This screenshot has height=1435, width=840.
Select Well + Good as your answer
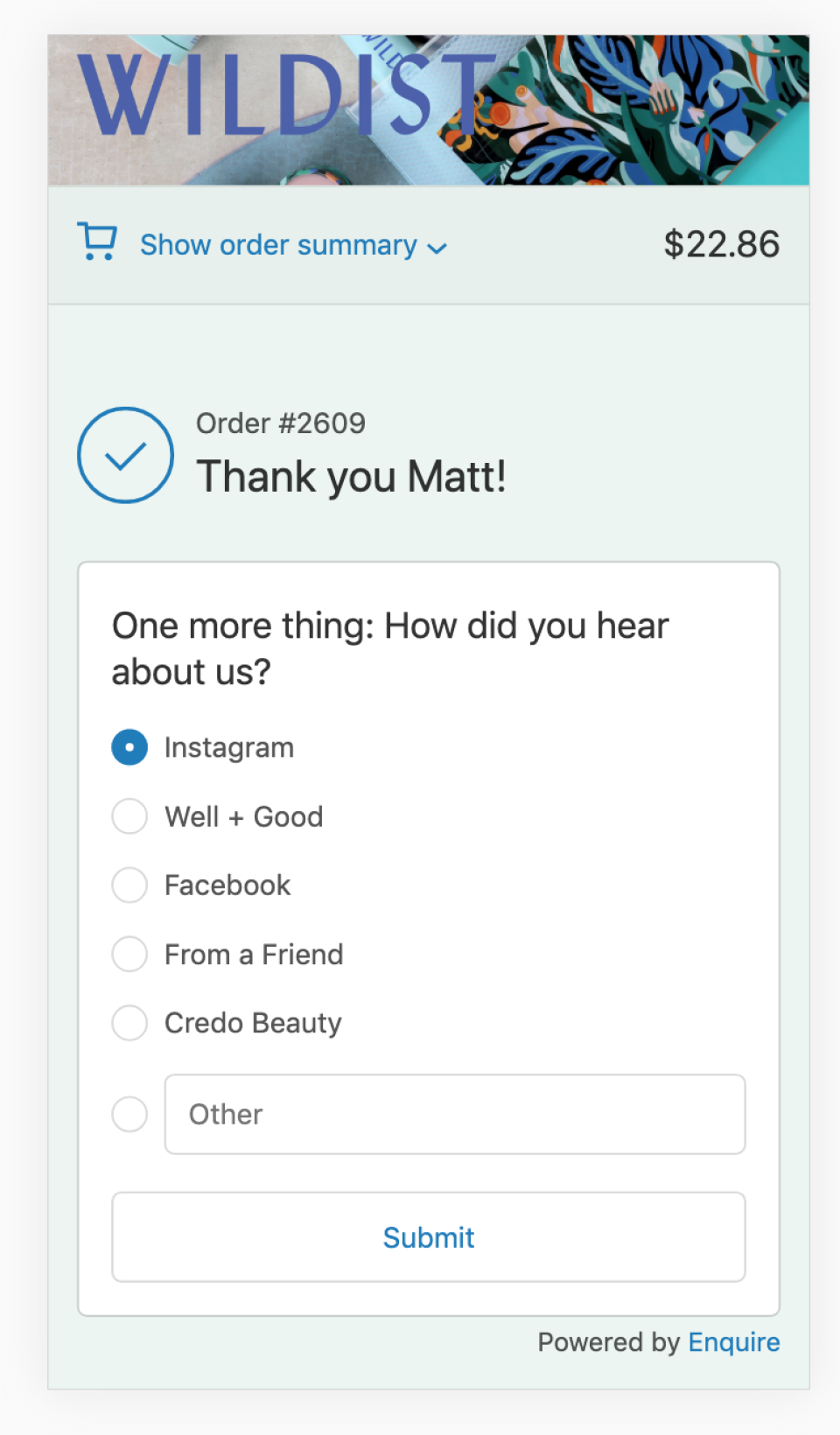[129, 816]
